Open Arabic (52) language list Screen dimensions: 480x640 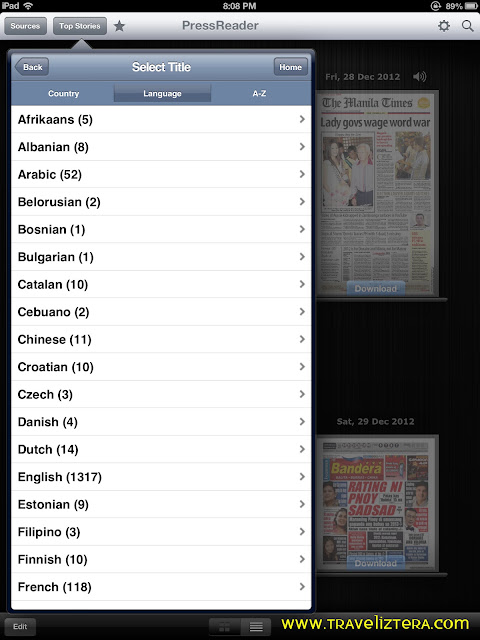coord(161,174)
